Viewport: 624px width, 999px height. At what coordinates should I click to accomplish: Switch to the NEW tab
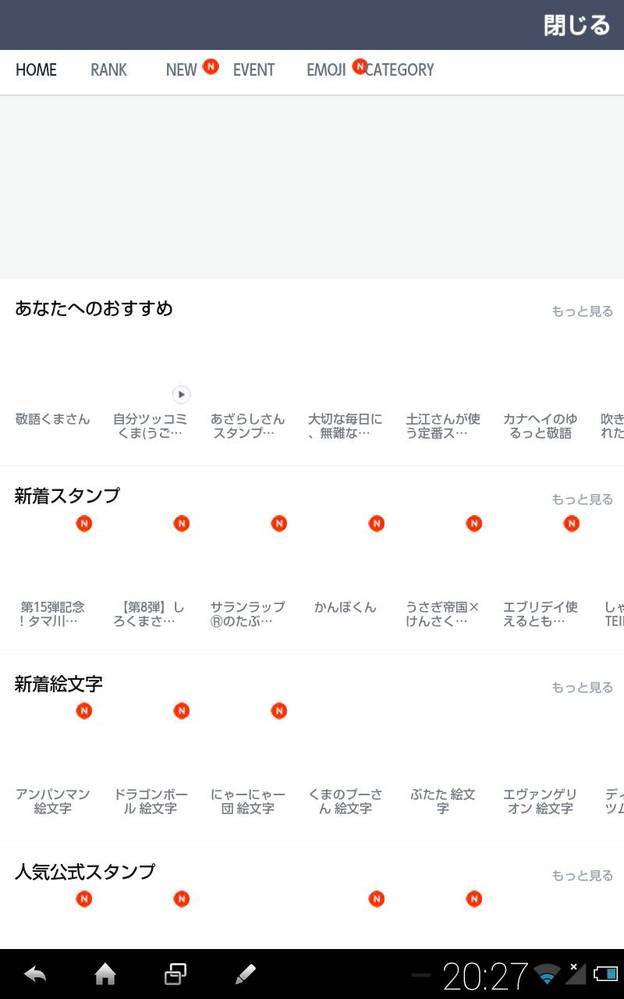coord(181,69)
